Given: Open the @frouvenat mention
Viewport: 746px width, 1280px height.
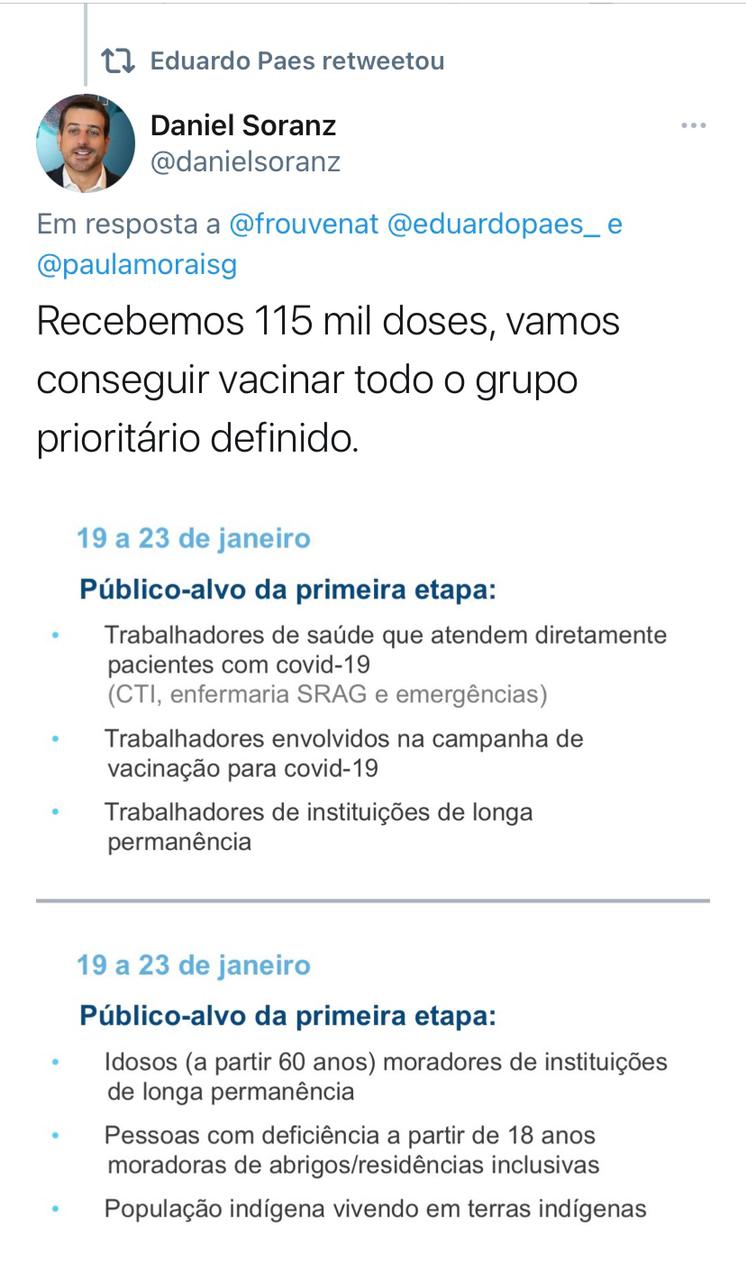Looking at the screenshot, I should (x=303, y=224).
